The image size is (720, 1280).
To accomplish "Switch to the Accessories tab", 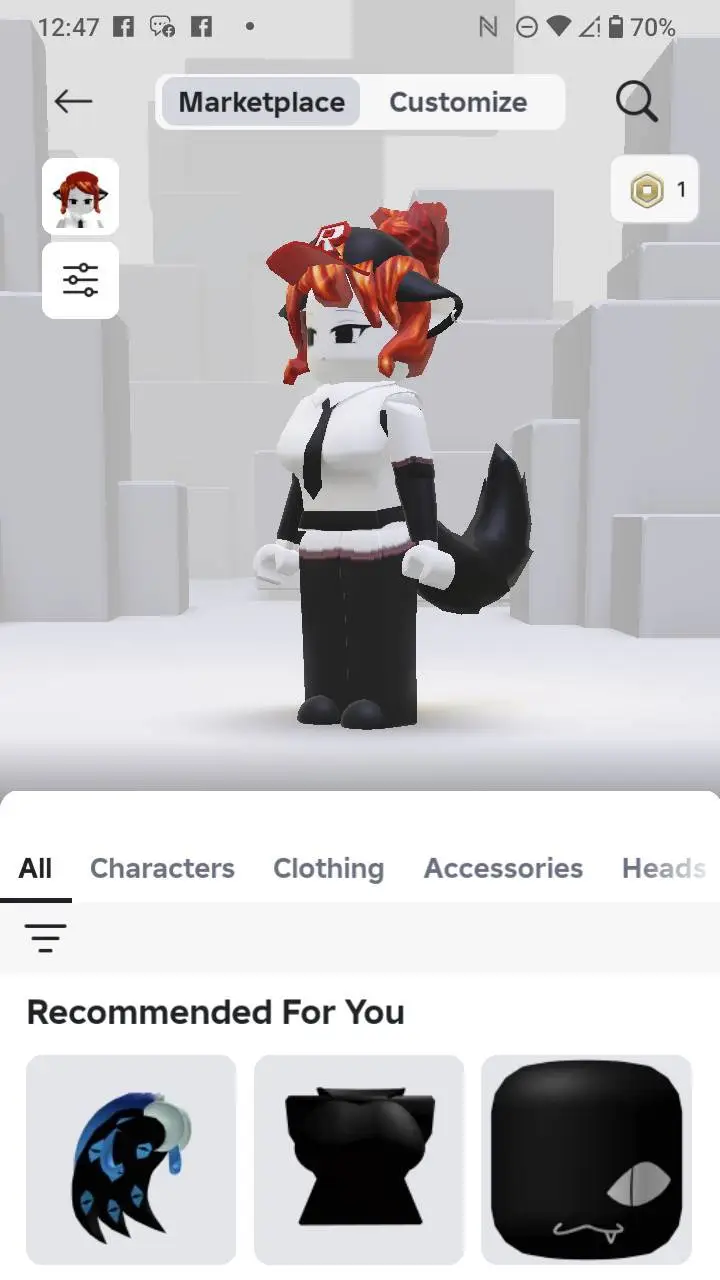I will coord(503,868).
